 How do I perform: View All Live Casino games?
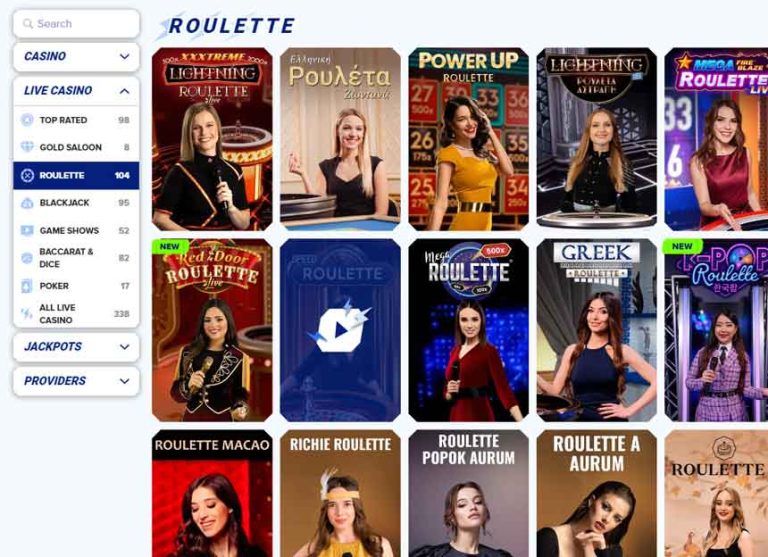(x=76, y=314)
